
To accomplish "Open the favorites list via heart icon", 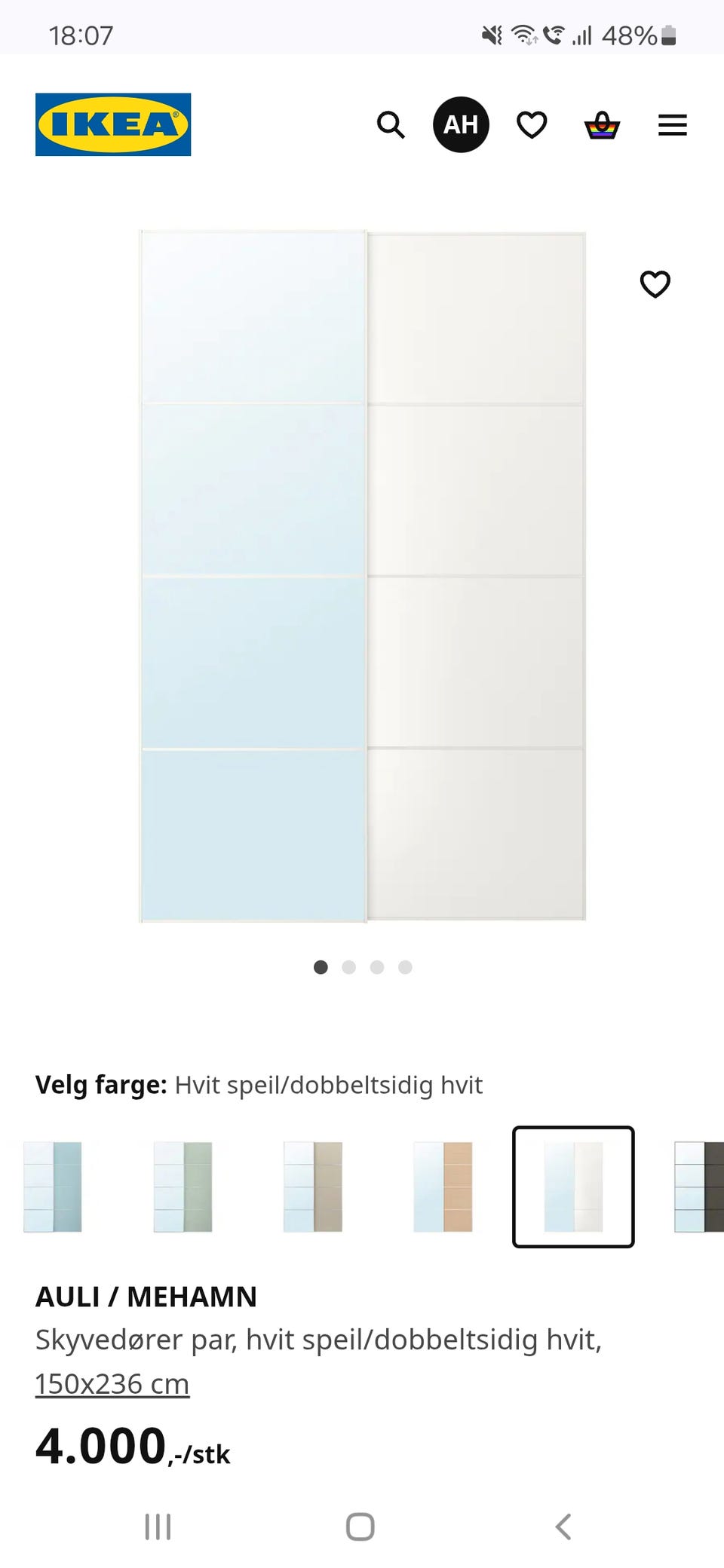I will [x=532, y=125].
